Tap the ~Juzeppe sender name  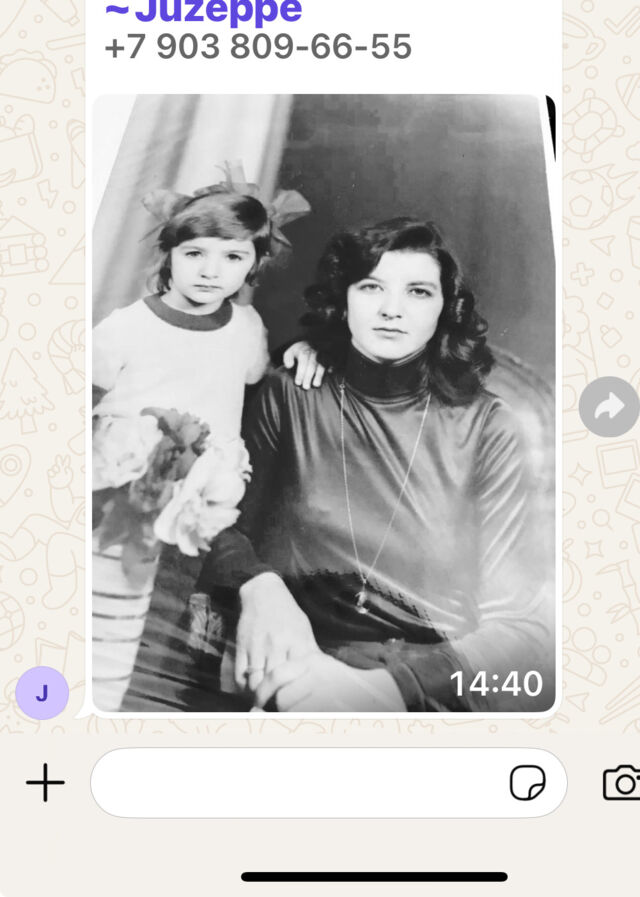point(203,12)
